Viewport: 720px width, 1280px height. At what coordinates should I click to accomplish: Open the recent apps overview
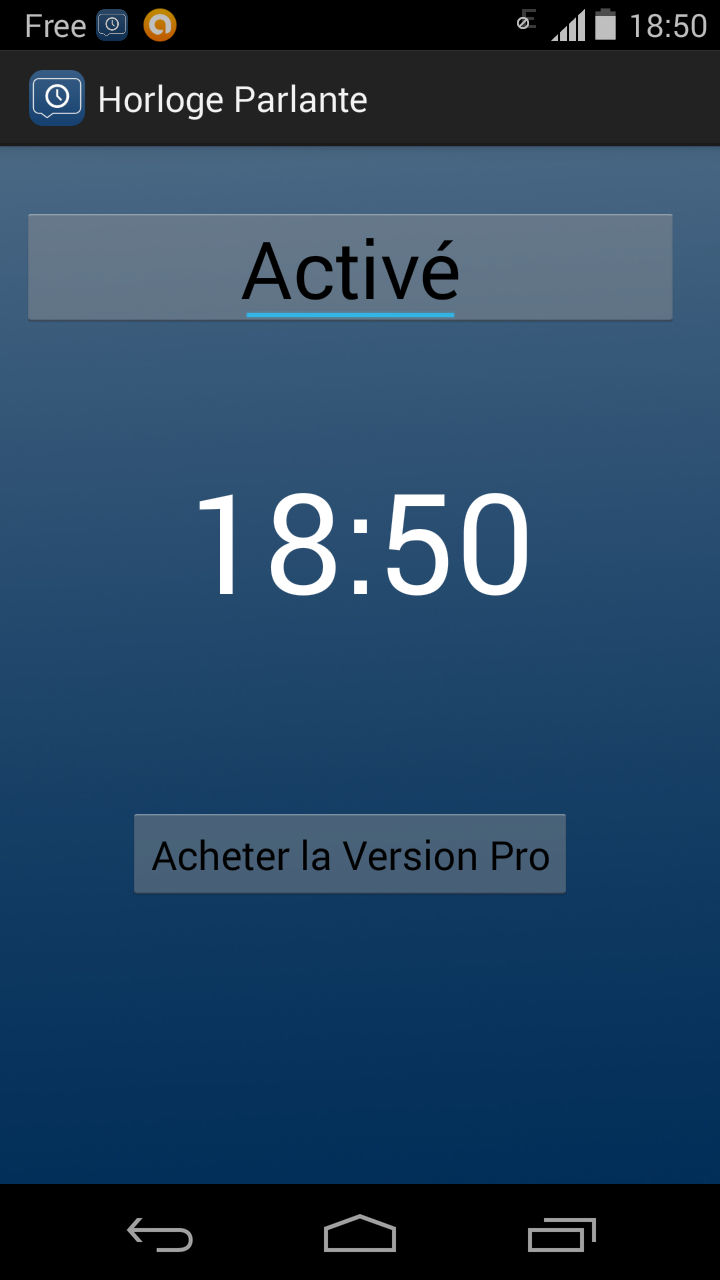[561, 1234]
